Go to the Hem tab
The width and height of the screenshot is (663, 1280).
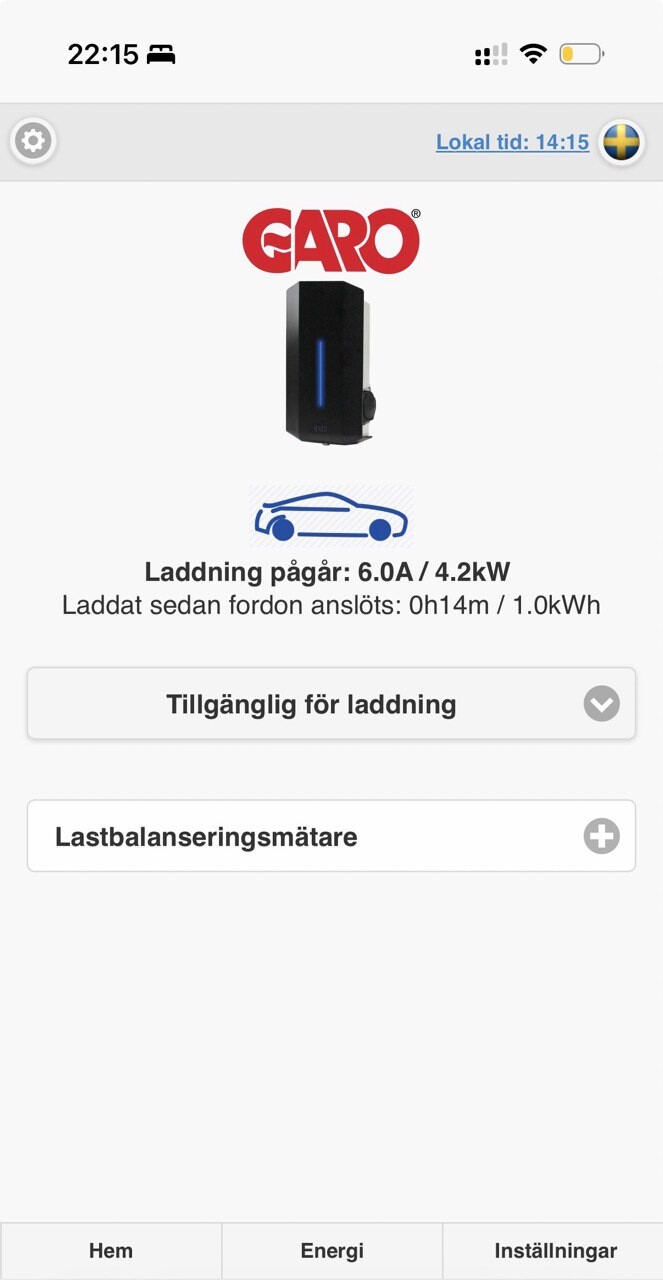click(111, 1251)
